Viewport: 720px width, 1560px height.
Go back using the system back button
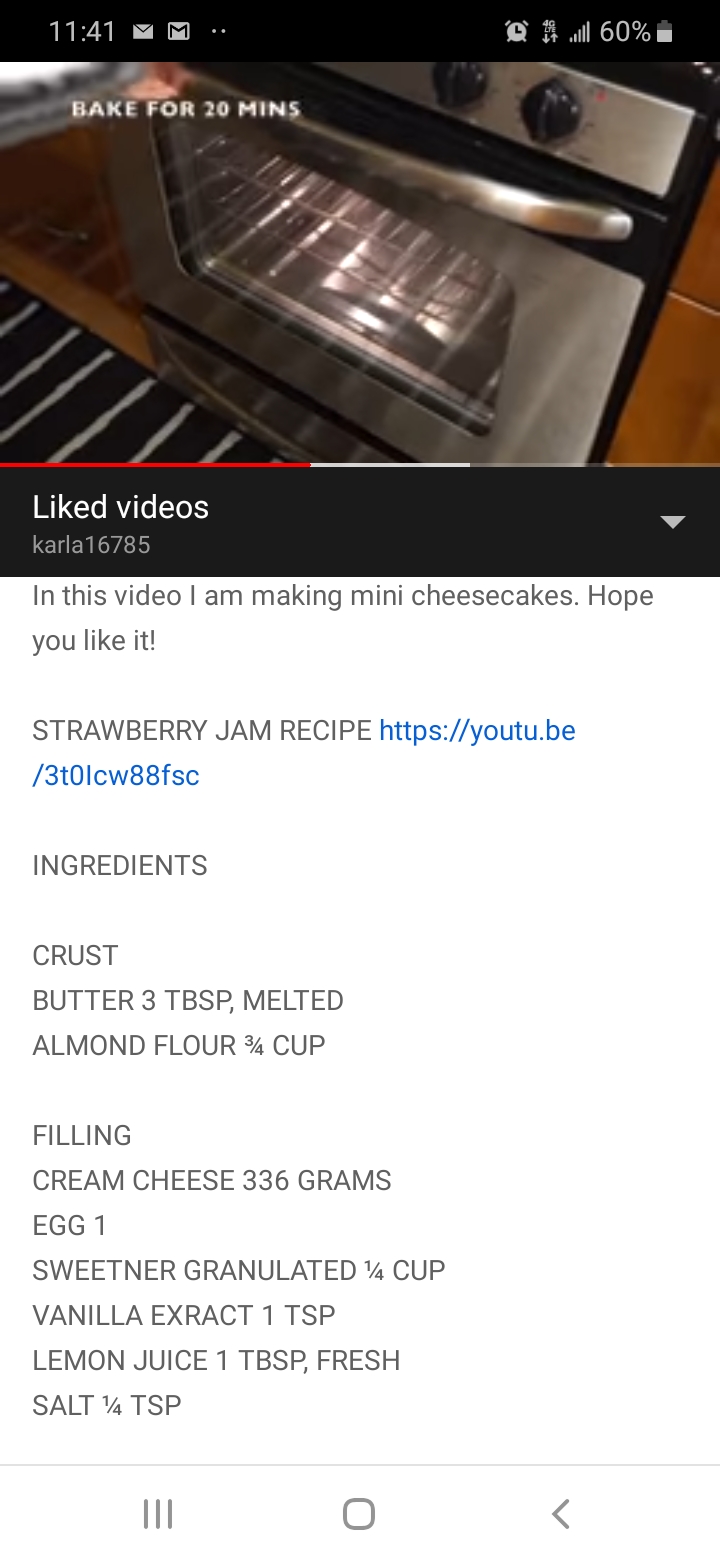click(561, 1514)
